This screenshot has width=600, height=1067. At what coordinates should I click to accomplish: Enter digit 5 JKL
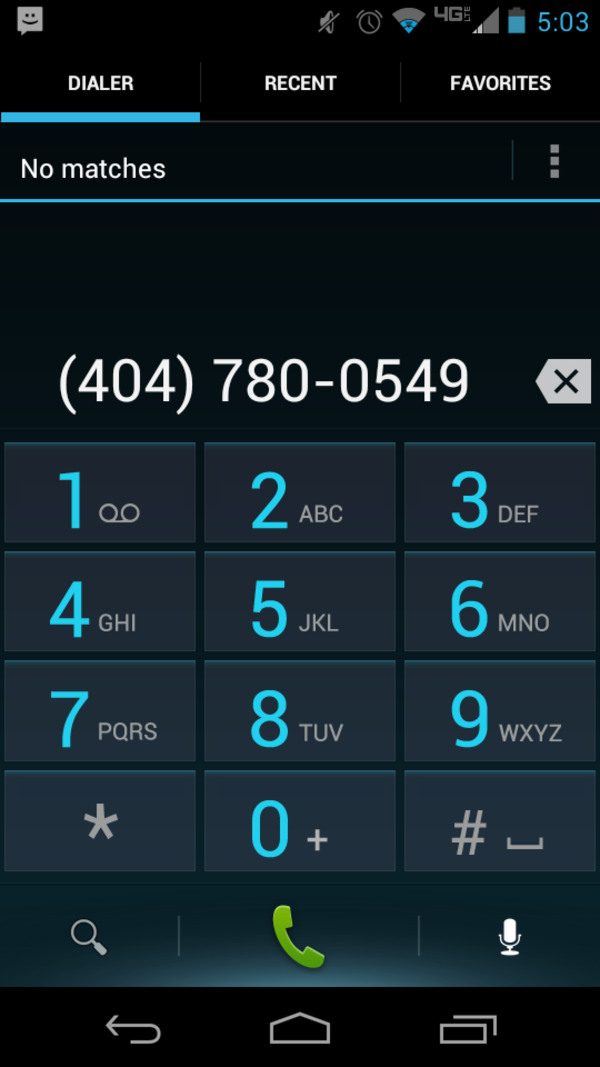300,606
